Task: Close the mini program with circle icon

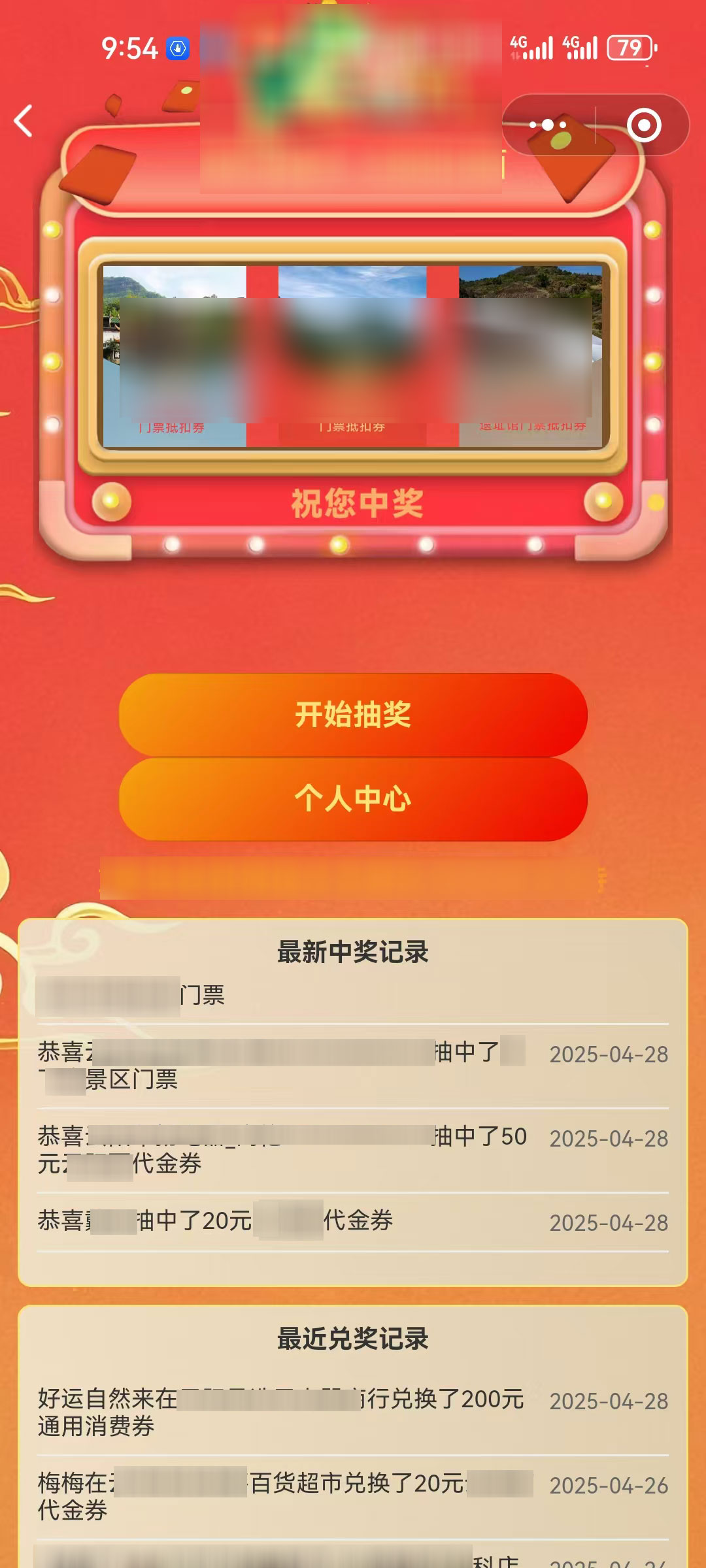Action: pyautogui.click(x=644, y=125)
